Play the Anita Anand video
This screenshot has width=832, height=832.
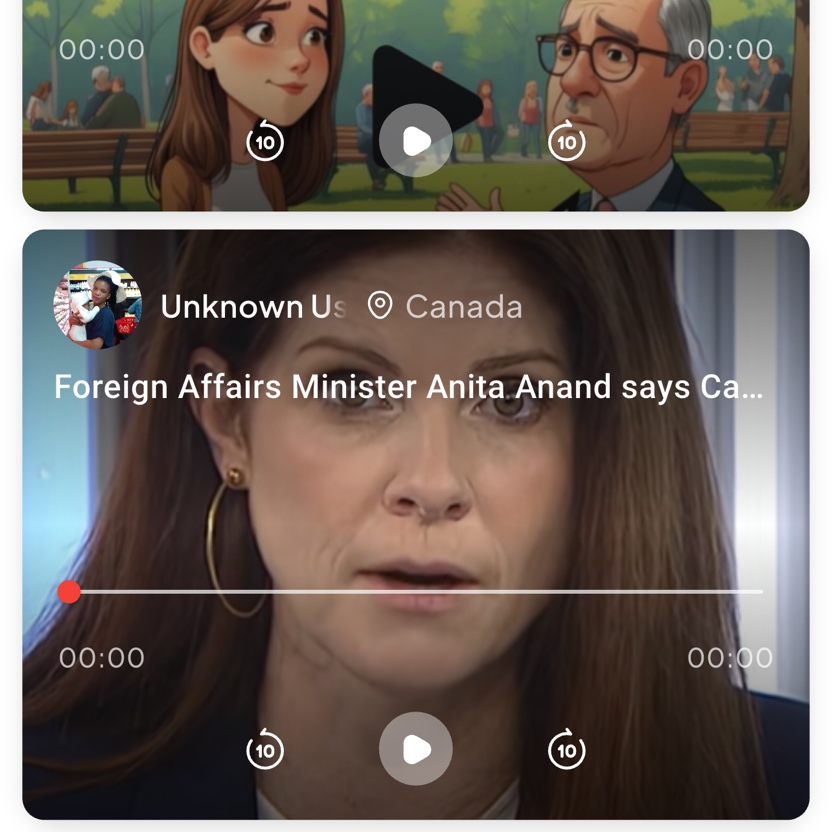click(416, 749)
